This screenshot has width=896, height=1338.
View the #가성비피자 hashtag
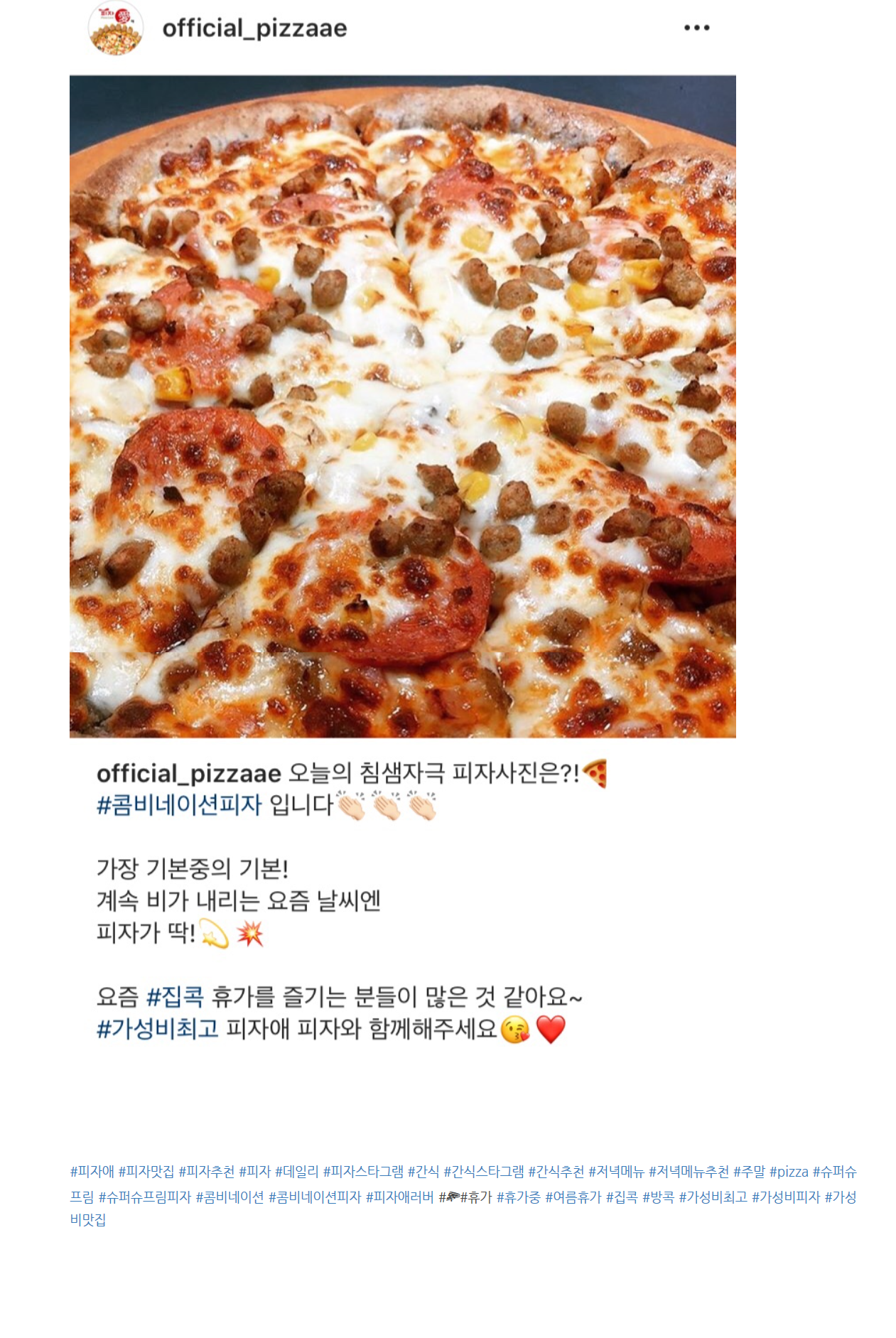pyautogui.click(x=786, y=1197)
